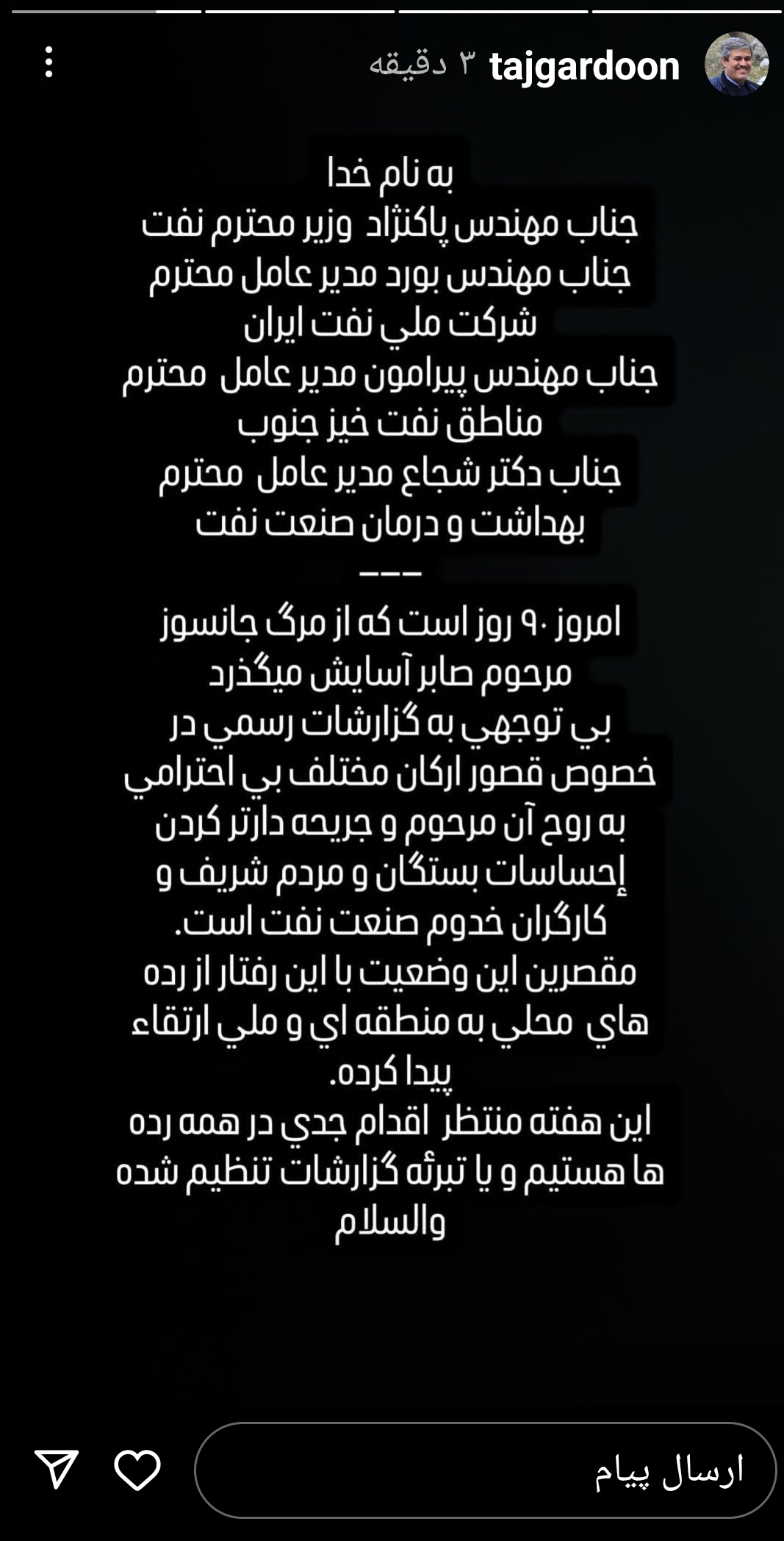The image size is (784, 1541).
Task: Like this story with the heart
Action: coord(137,1470)
